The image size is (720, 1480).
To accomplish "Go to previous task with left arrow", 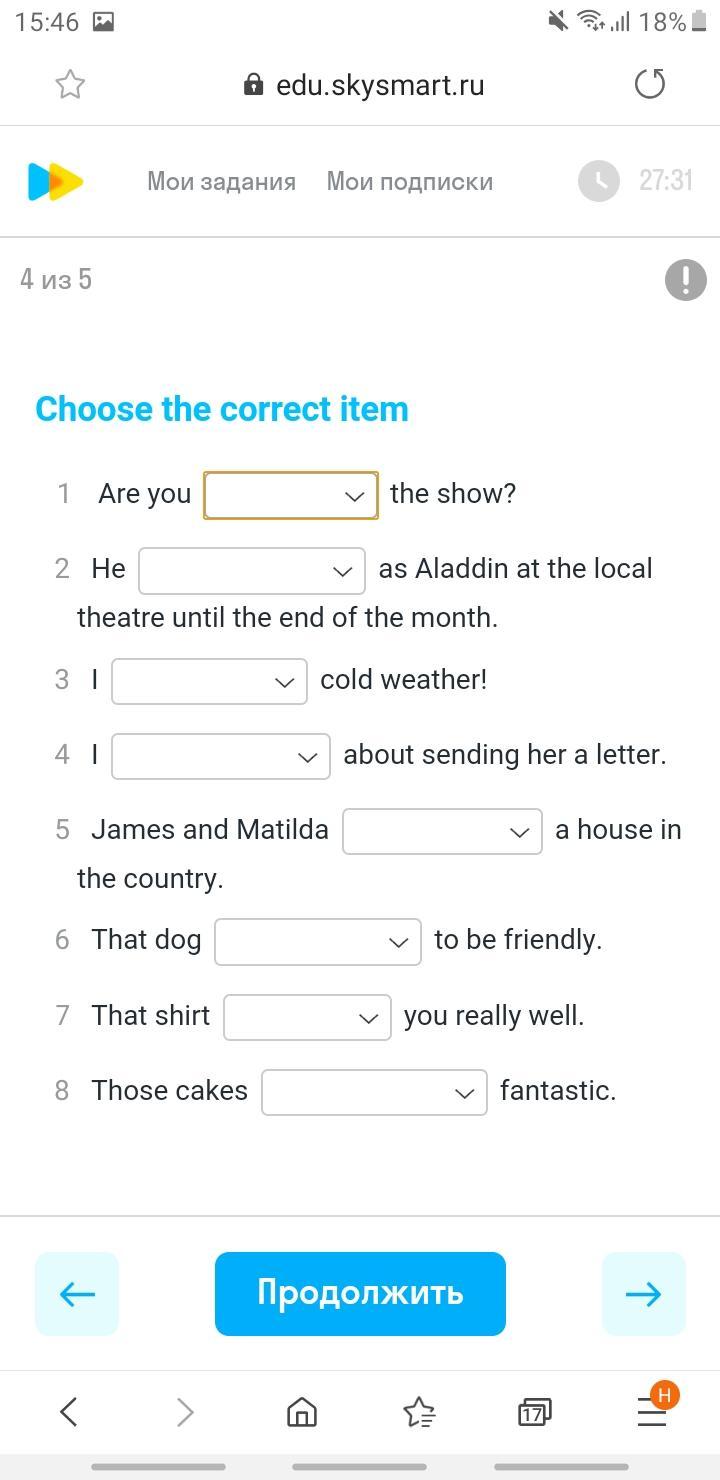I will (x=77, y=1294).
